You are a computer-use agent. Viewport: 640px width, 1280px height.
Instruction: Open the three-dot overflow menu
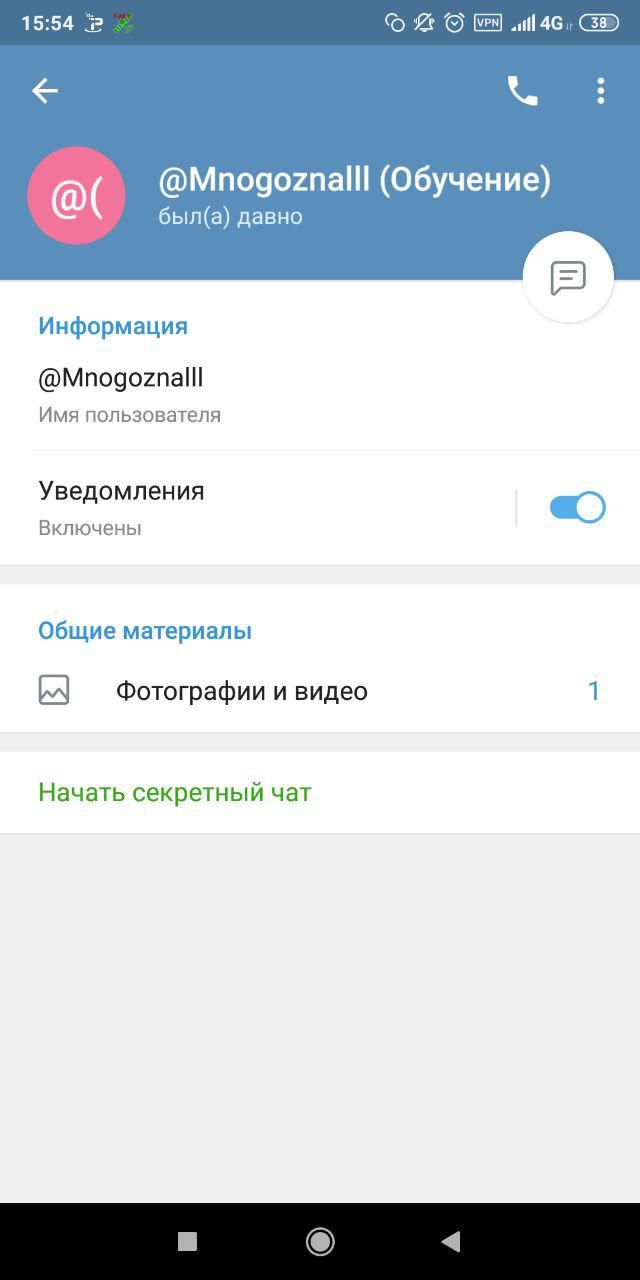[x=600, y=91]
